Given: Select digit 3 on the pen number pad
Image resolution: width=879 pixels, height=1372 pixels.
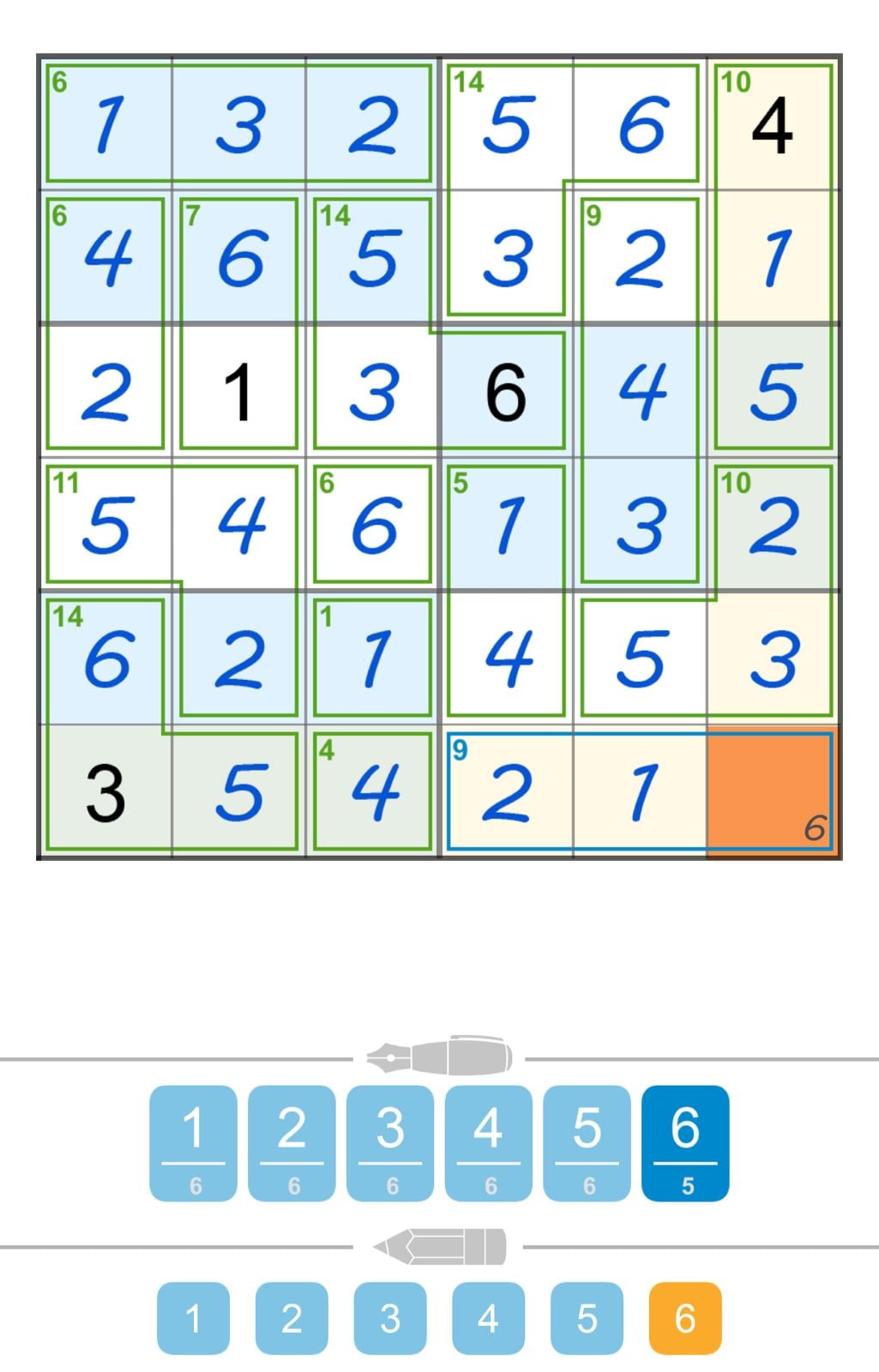Looking at the screenshot, I should (390, 1149).
